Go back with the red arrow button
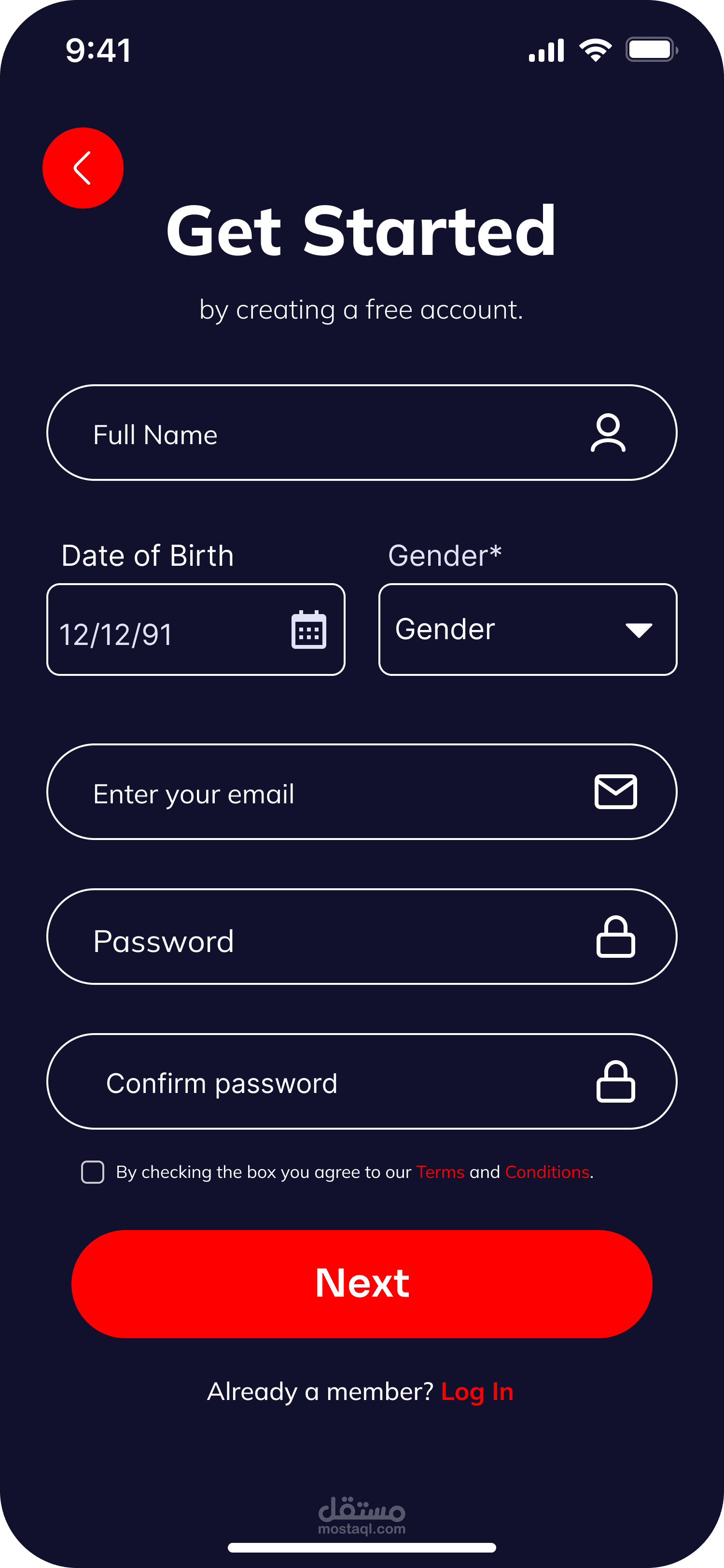The height and width of the screenshot is (1568, 724). tap(83, 168)
